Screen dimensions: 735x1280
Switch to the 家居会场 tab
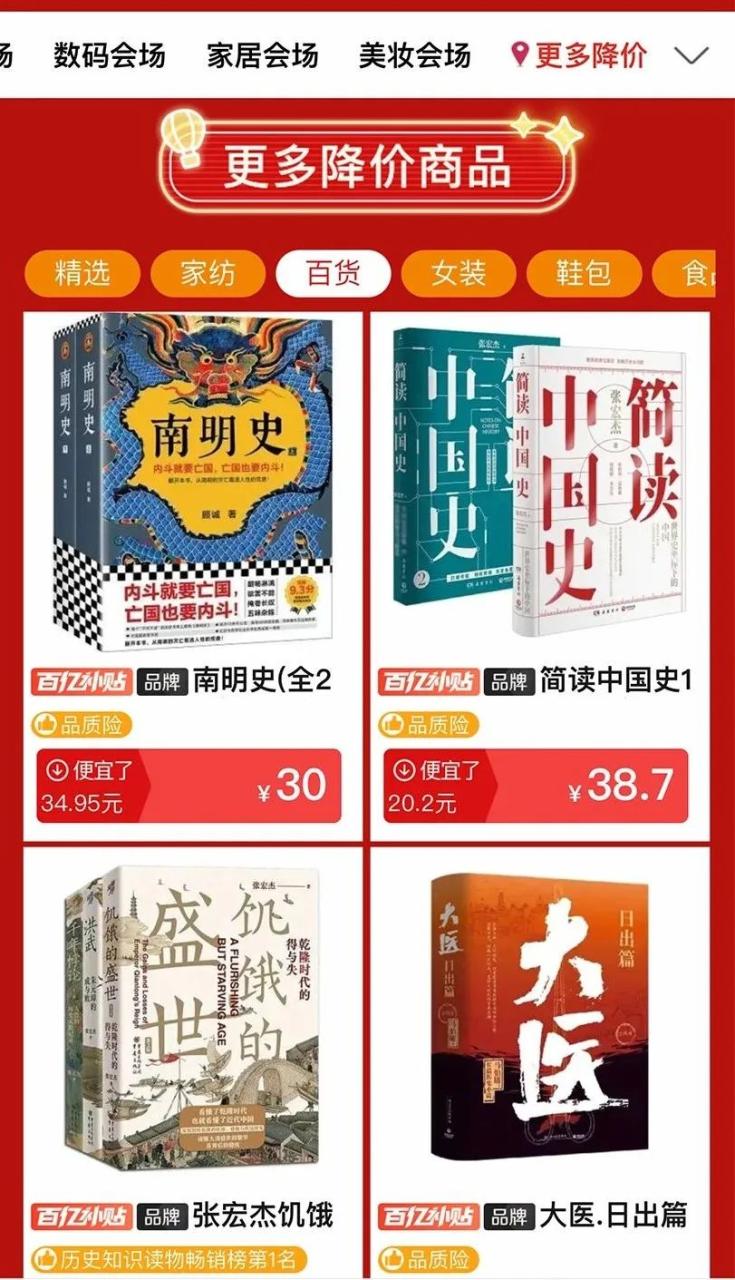pos(262,55)
